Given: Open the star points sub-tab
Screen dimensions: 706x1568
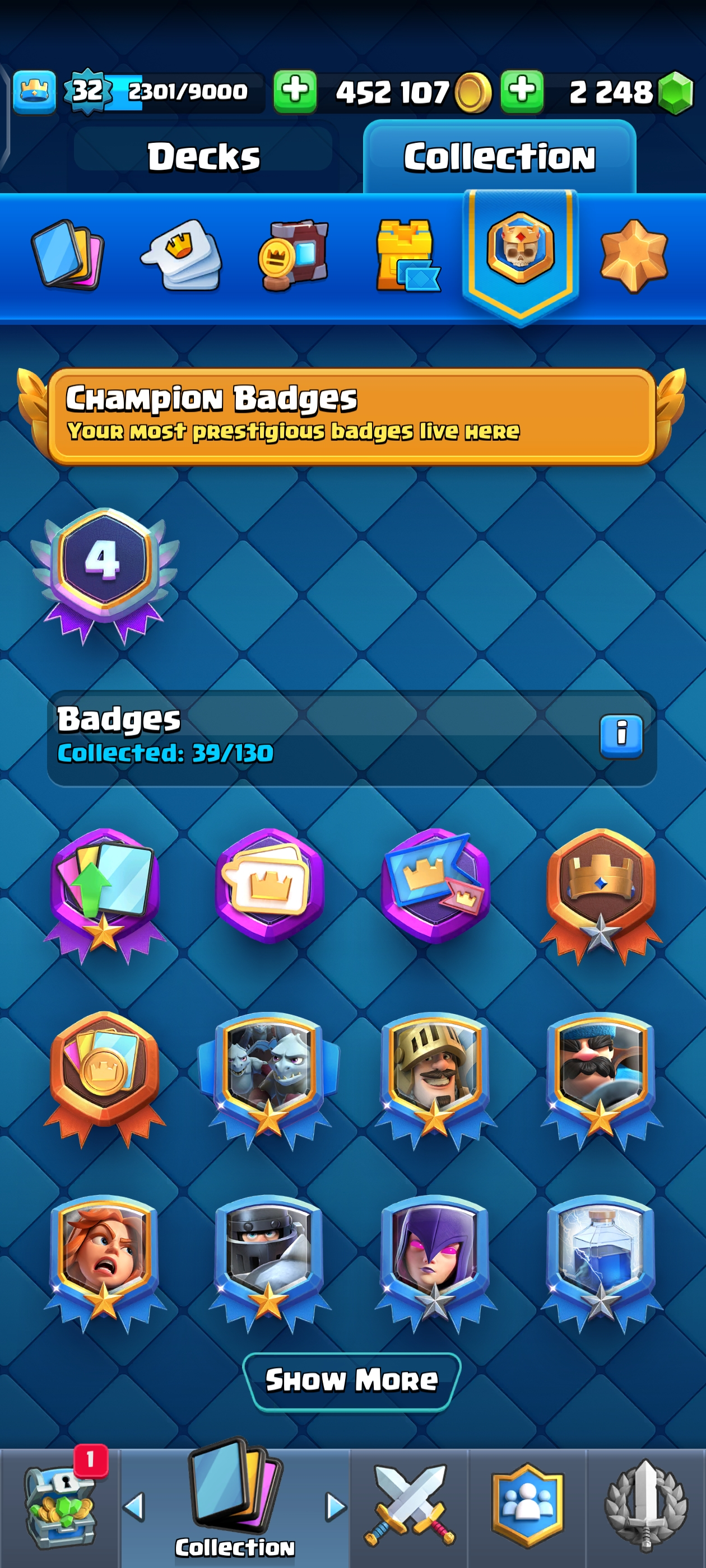Looking at the screenshot, I should click(634, 256).
